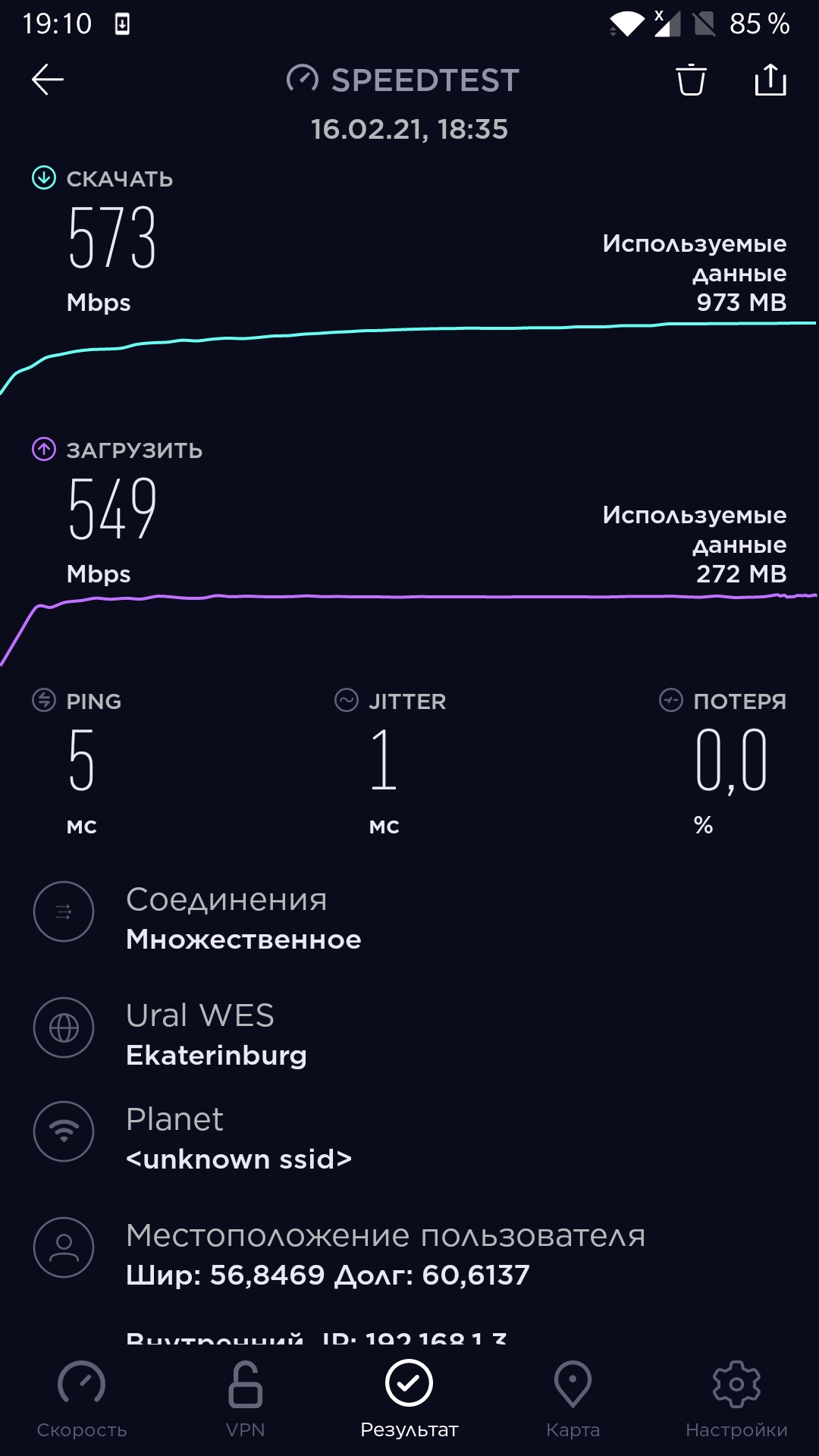Delete this result with the trash icon

point(691,80)
